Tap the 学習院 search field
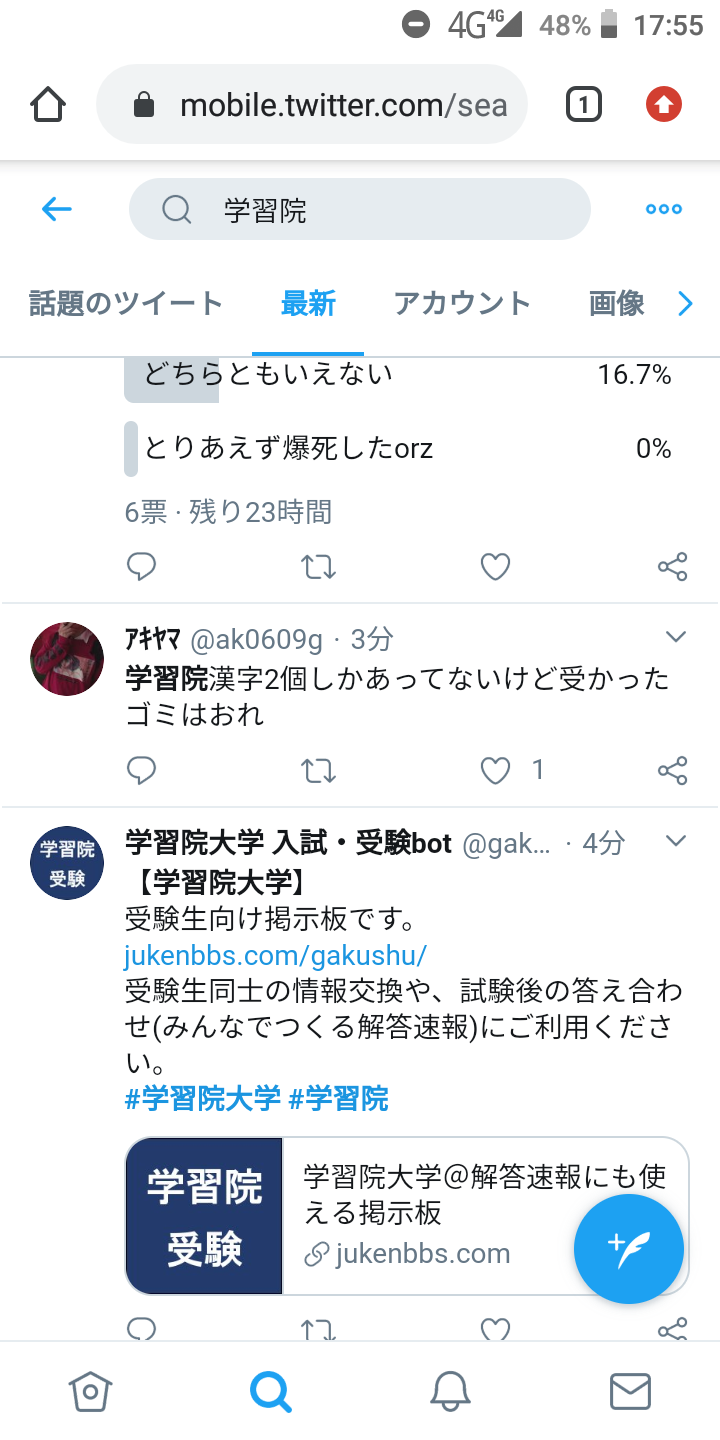The image size is (720, 1440). (360, 209)
